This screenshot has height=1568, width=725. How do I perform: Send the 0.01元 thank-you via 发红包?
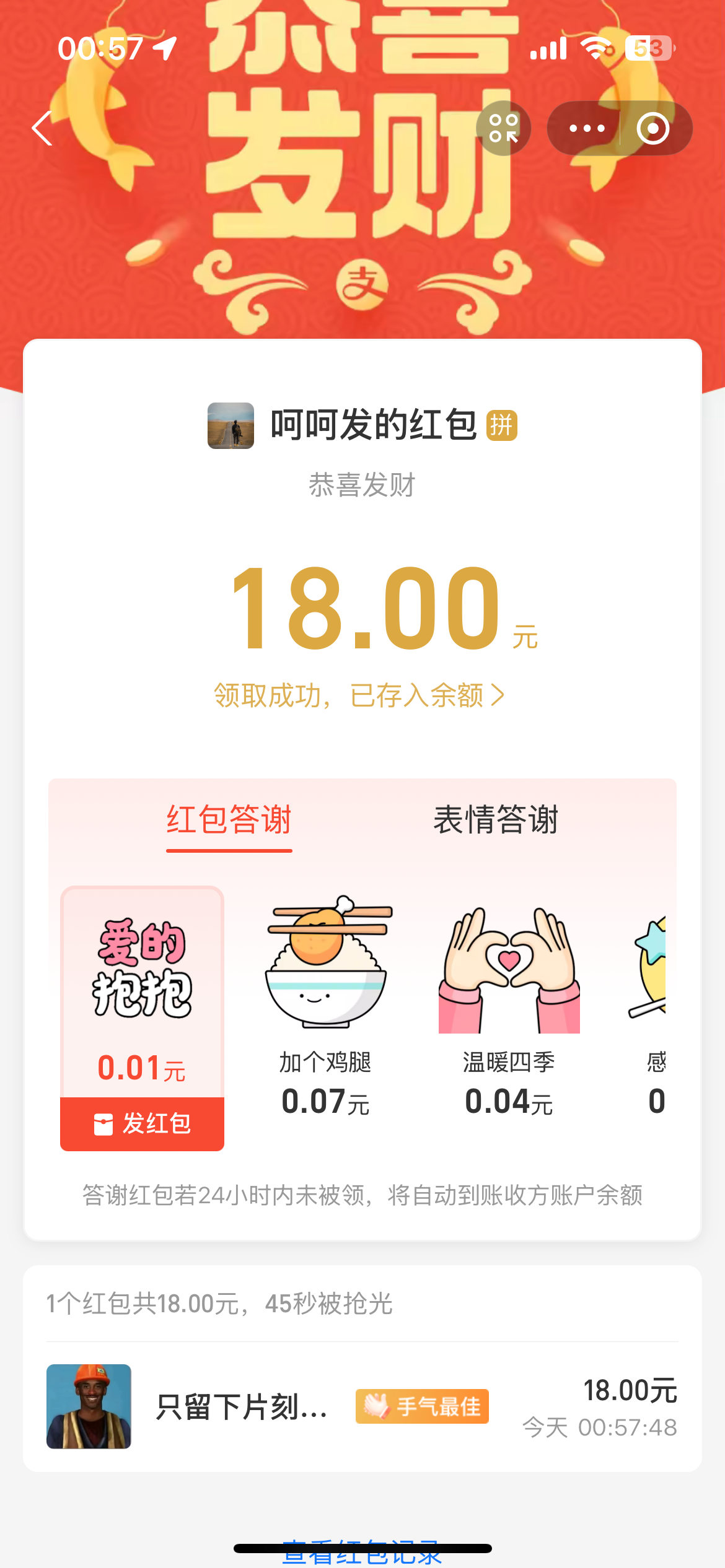click(142, 1123)
